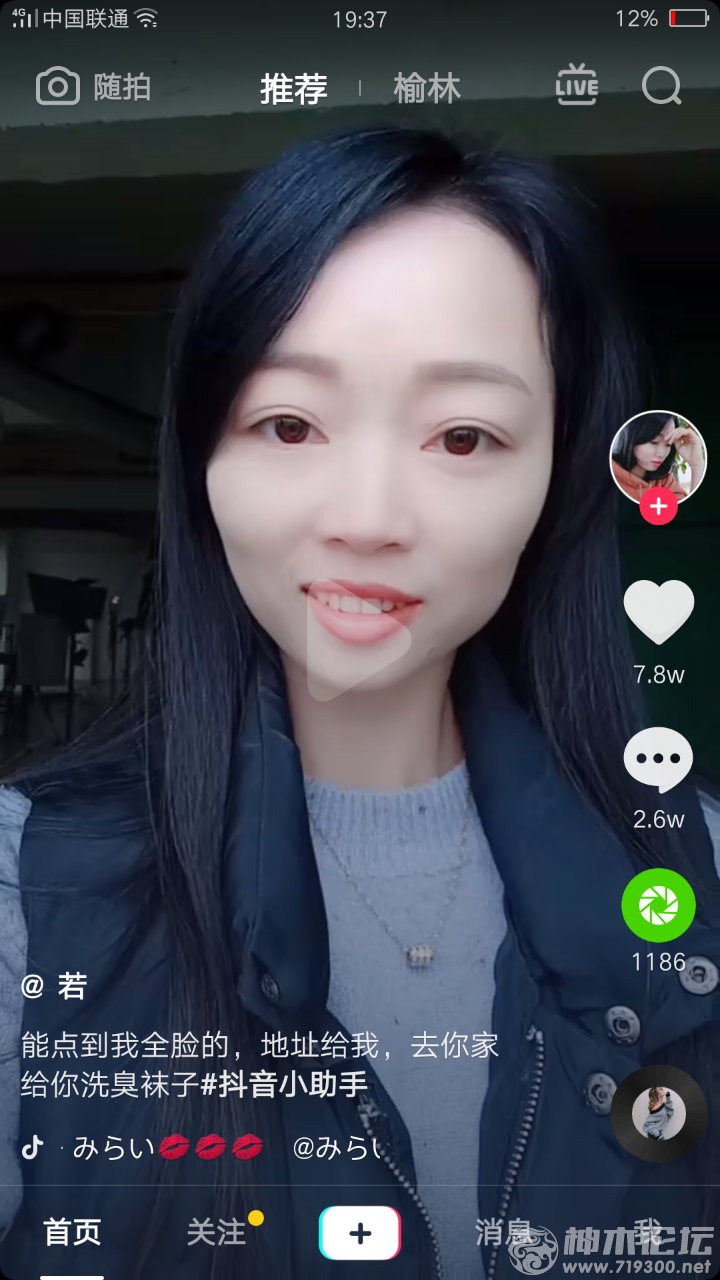The image size is (720, 1280).
Task: Go to the 首页 tab
Action: [72, 1232]
